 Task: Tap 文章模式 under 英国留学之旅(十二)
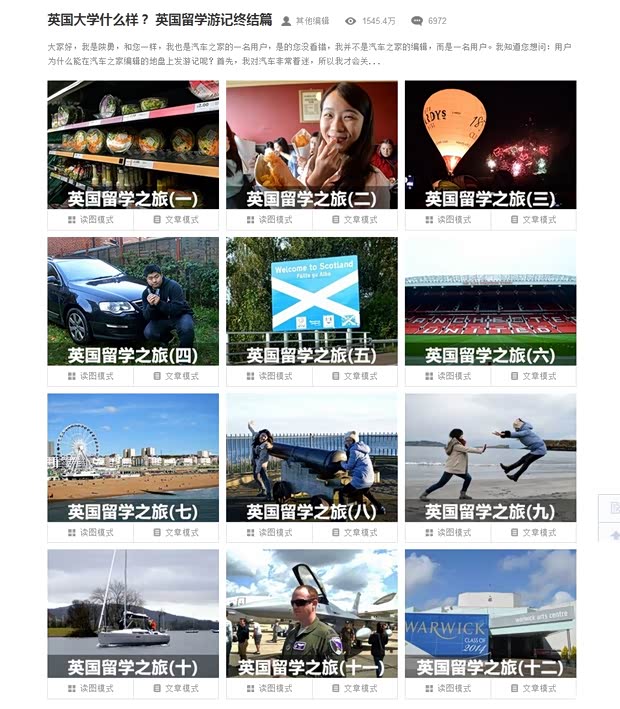(x=533, y=689)
